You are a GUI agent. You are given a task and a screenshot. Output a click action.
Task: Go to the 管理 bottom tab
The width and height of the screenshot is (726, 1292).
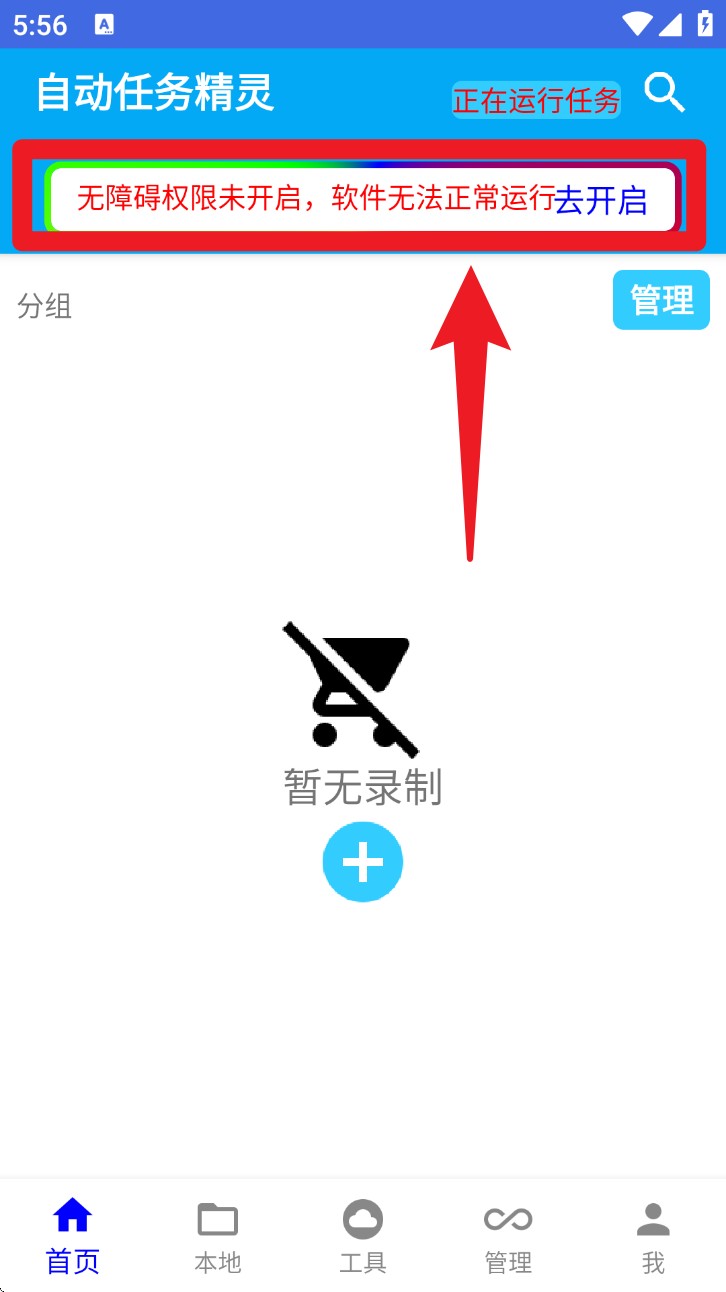(x=508, y=1236)
